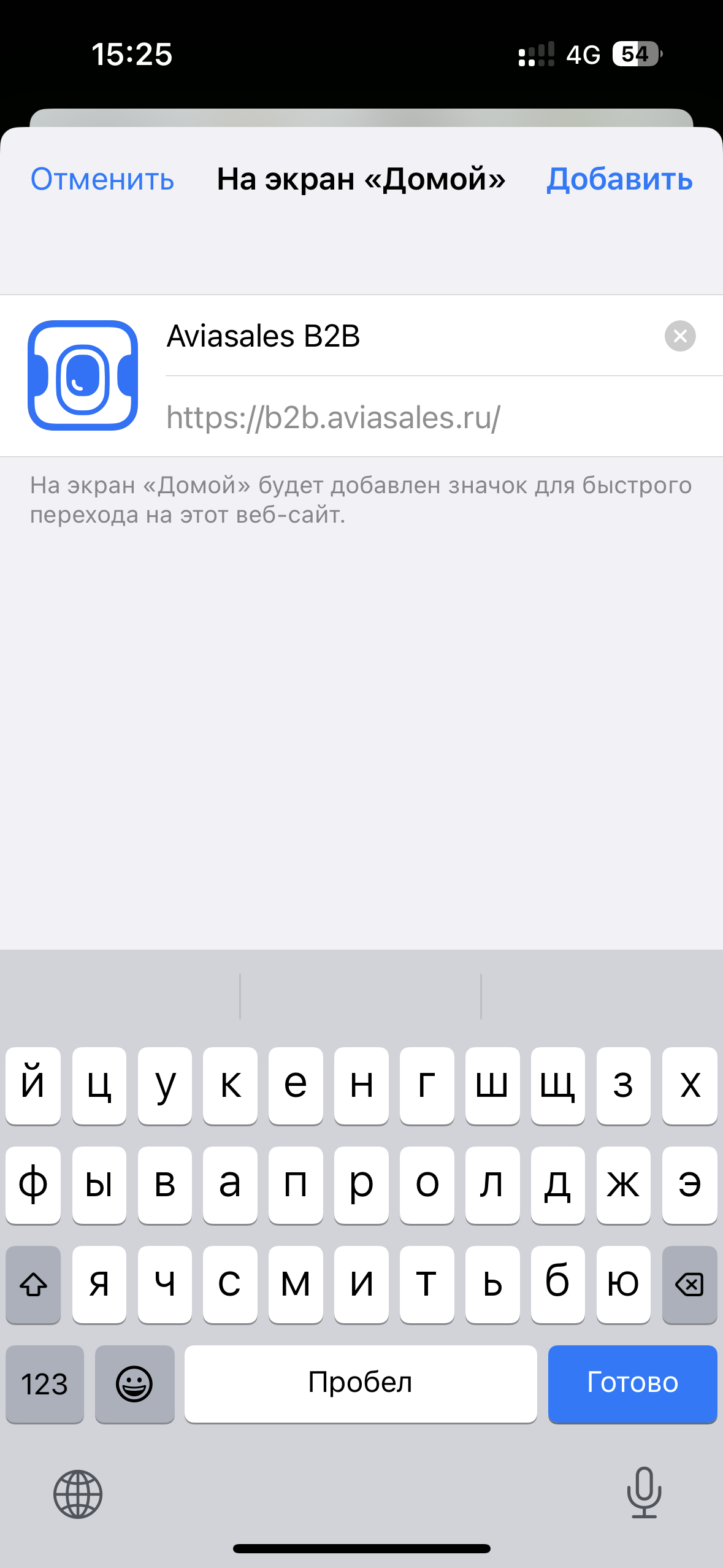Tap the Пробел space bar

coord(361,1383)
